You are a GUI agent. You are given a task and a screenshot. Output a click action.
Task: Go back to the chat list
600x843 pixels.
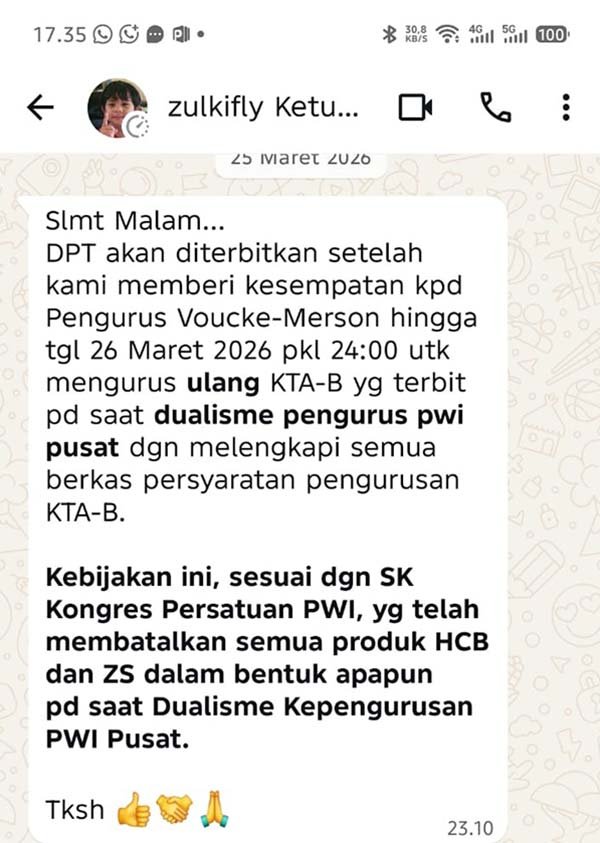pyautogui.click(x=40, y=107)
